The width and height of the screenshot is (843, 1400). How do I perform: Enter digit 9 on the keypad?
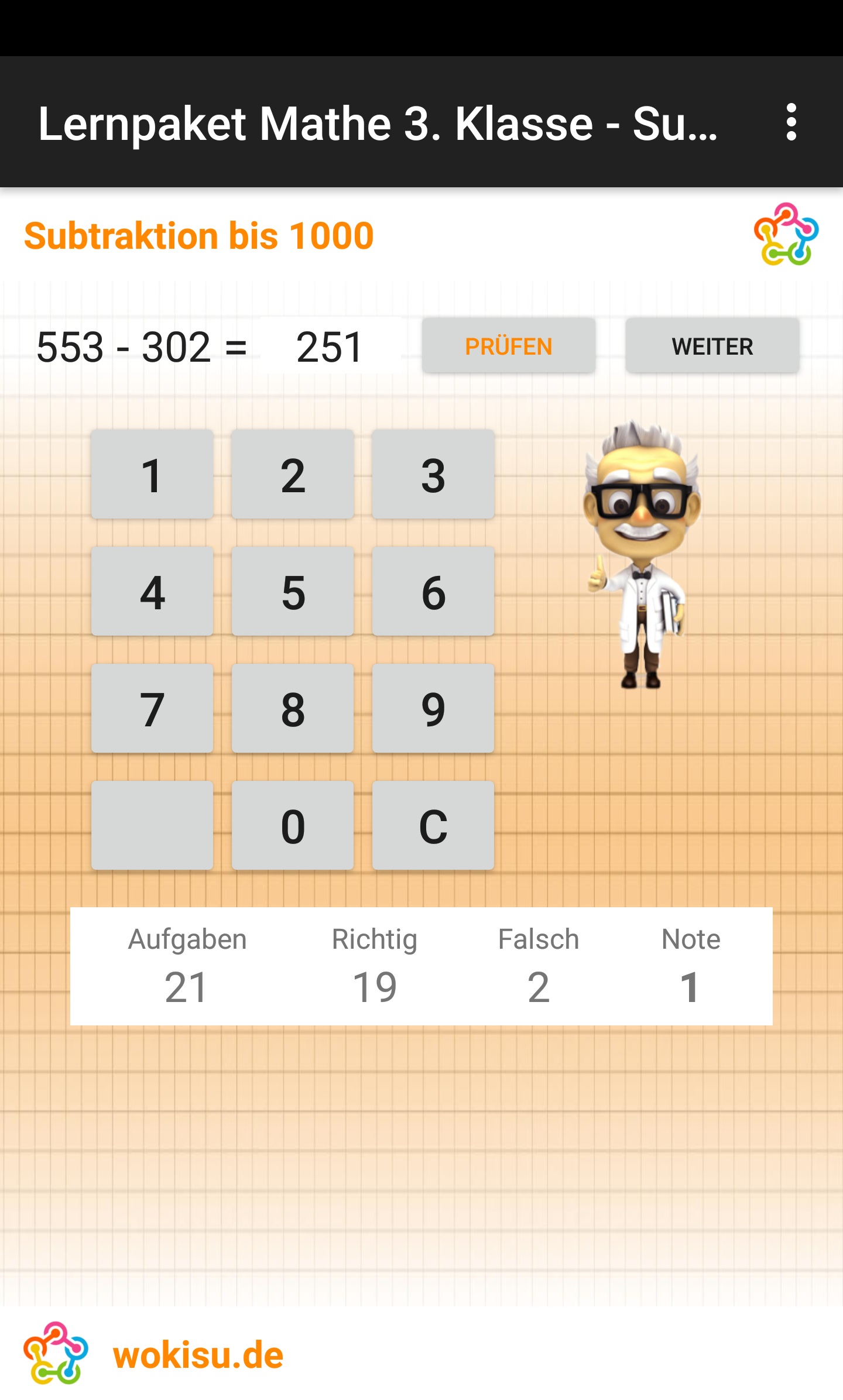coord(433,709)
